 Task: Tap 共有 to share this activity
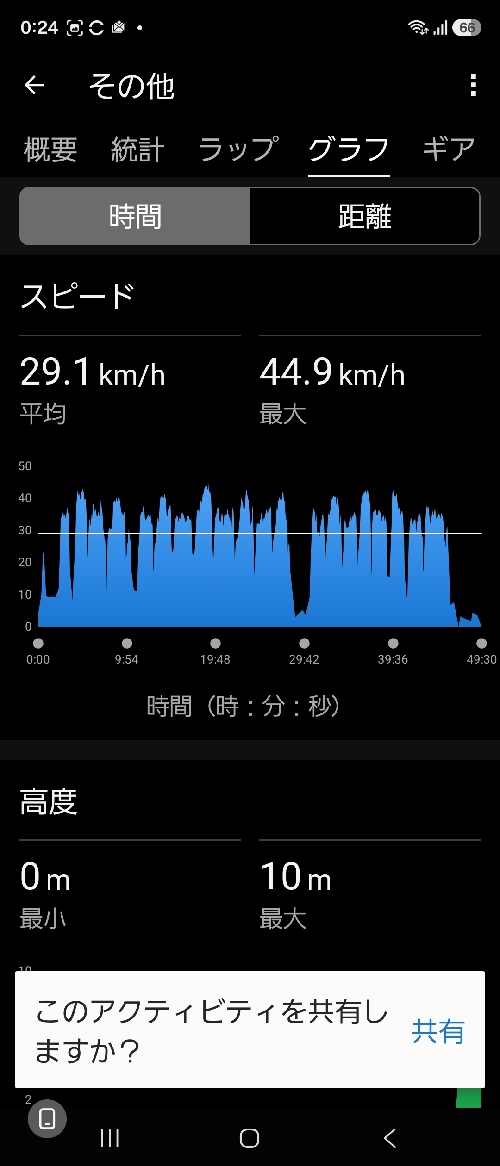tap(438, 1032)
